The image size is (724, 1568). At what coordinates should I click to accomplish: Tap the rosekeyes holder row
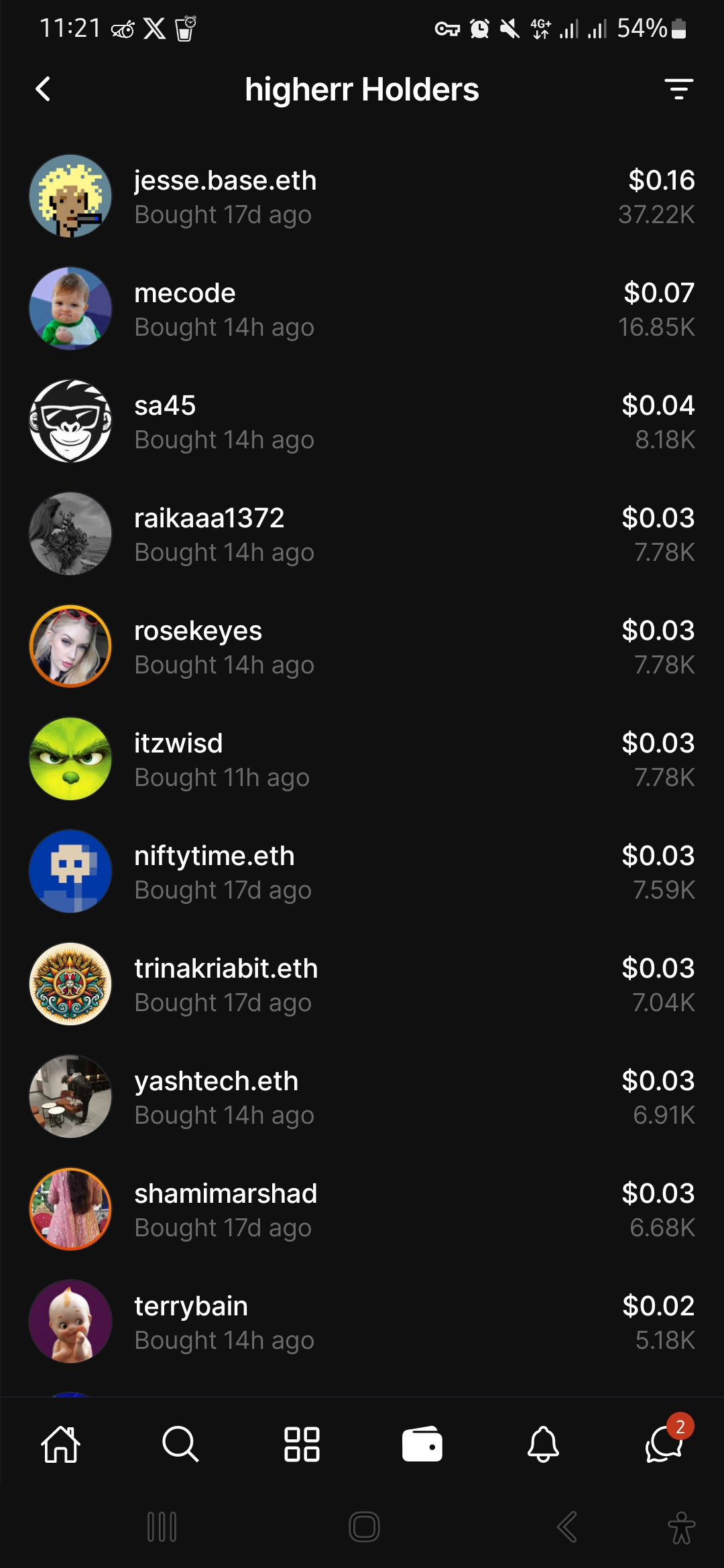(362, 647)
